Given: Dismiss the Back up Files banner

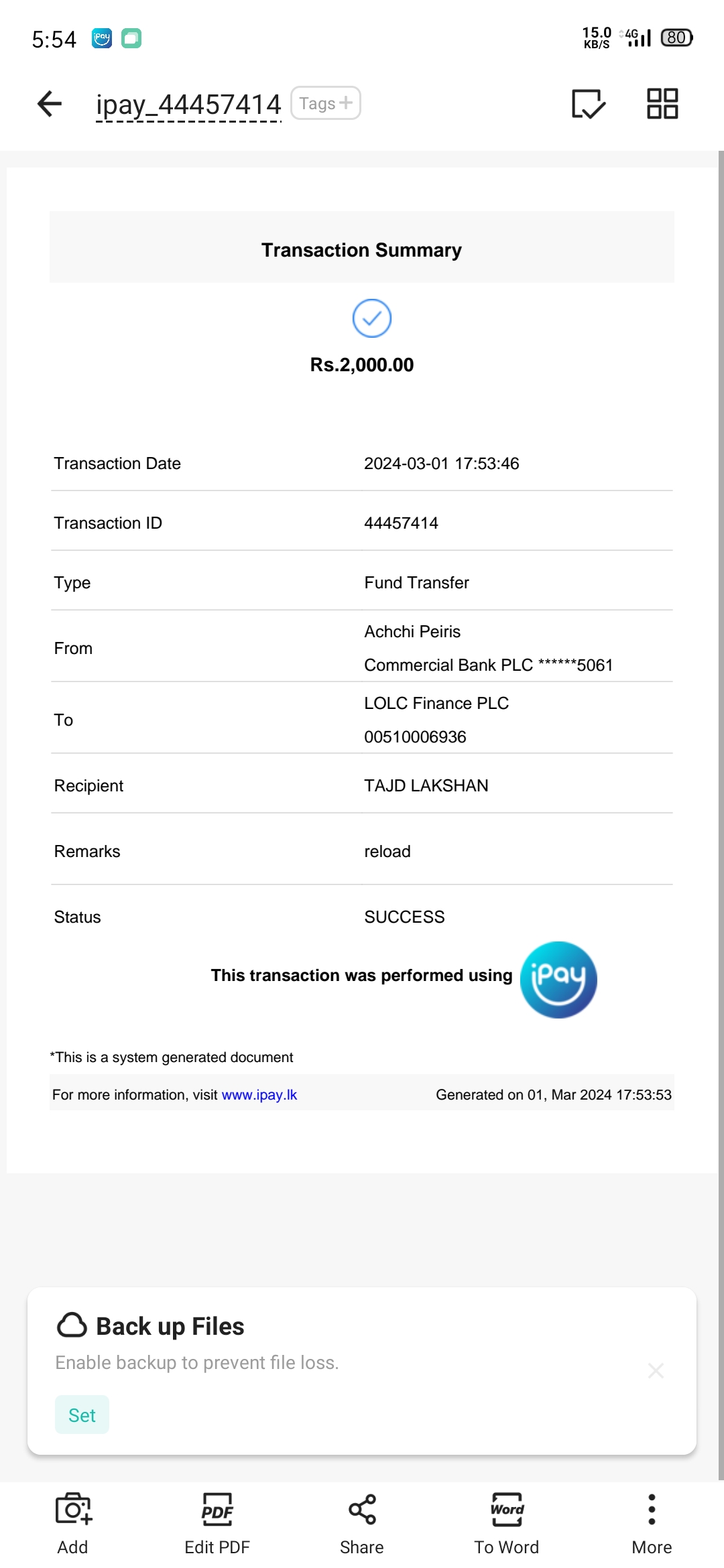Looking at the screenshot, I should [656, 1371].
